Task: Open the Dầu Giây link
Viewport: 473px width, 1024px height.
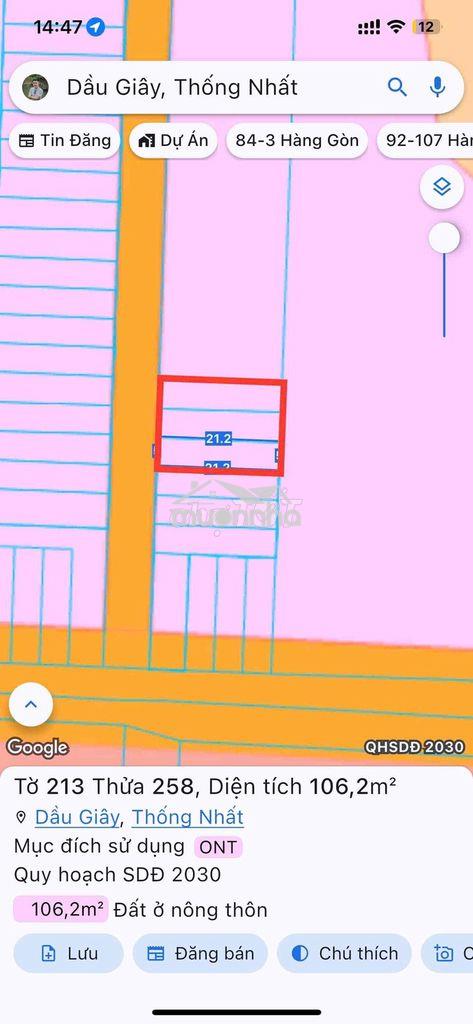Action: (x=77, y=817)
